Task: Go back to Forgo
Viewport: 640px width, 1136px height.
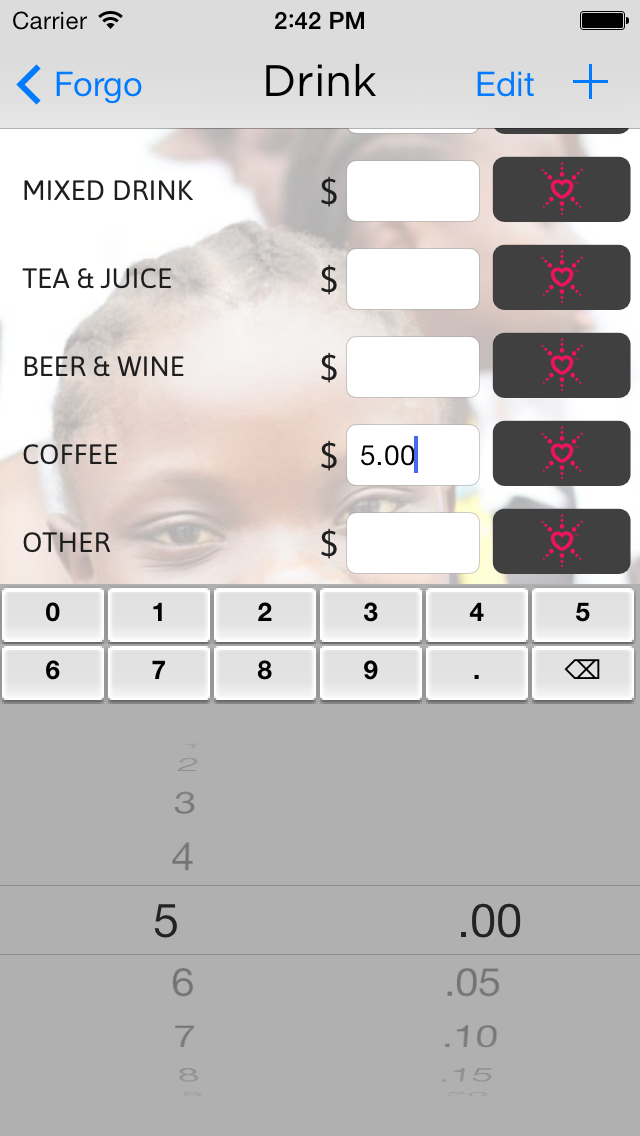Action: [x=80, y=85]
